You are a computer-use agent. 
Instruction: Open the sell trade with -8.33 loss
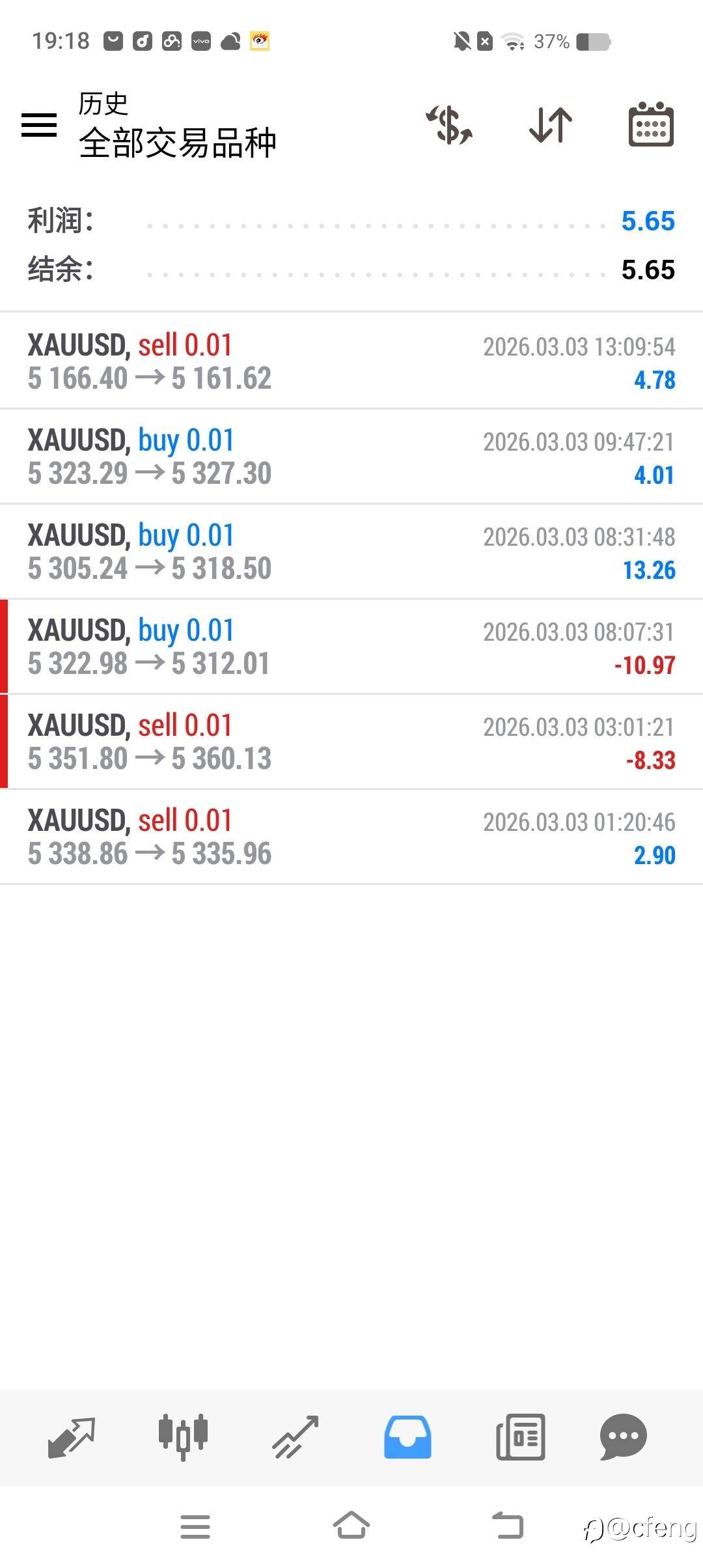(351, 742)
